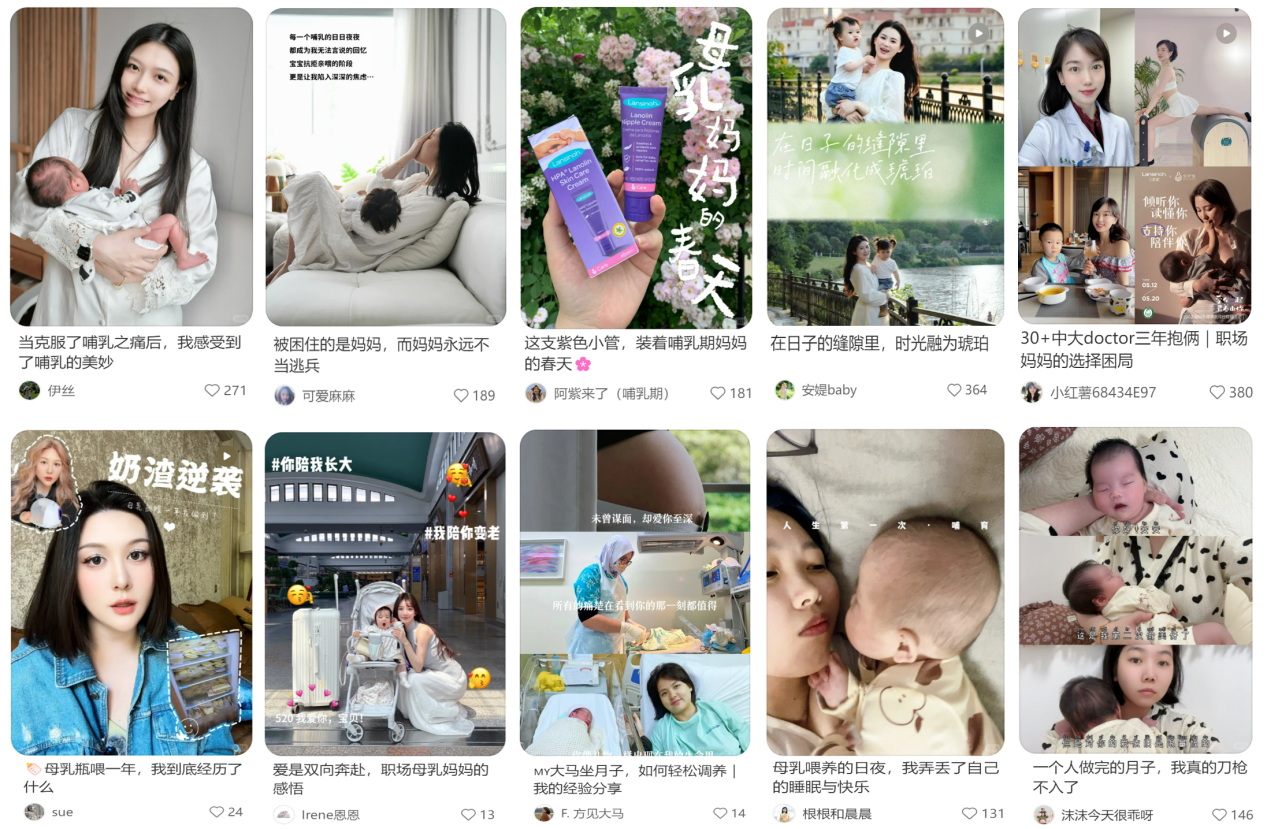Open the post '一个人做完的月子'
The height and width of the screenshot is (829, 1267).
1134,590
